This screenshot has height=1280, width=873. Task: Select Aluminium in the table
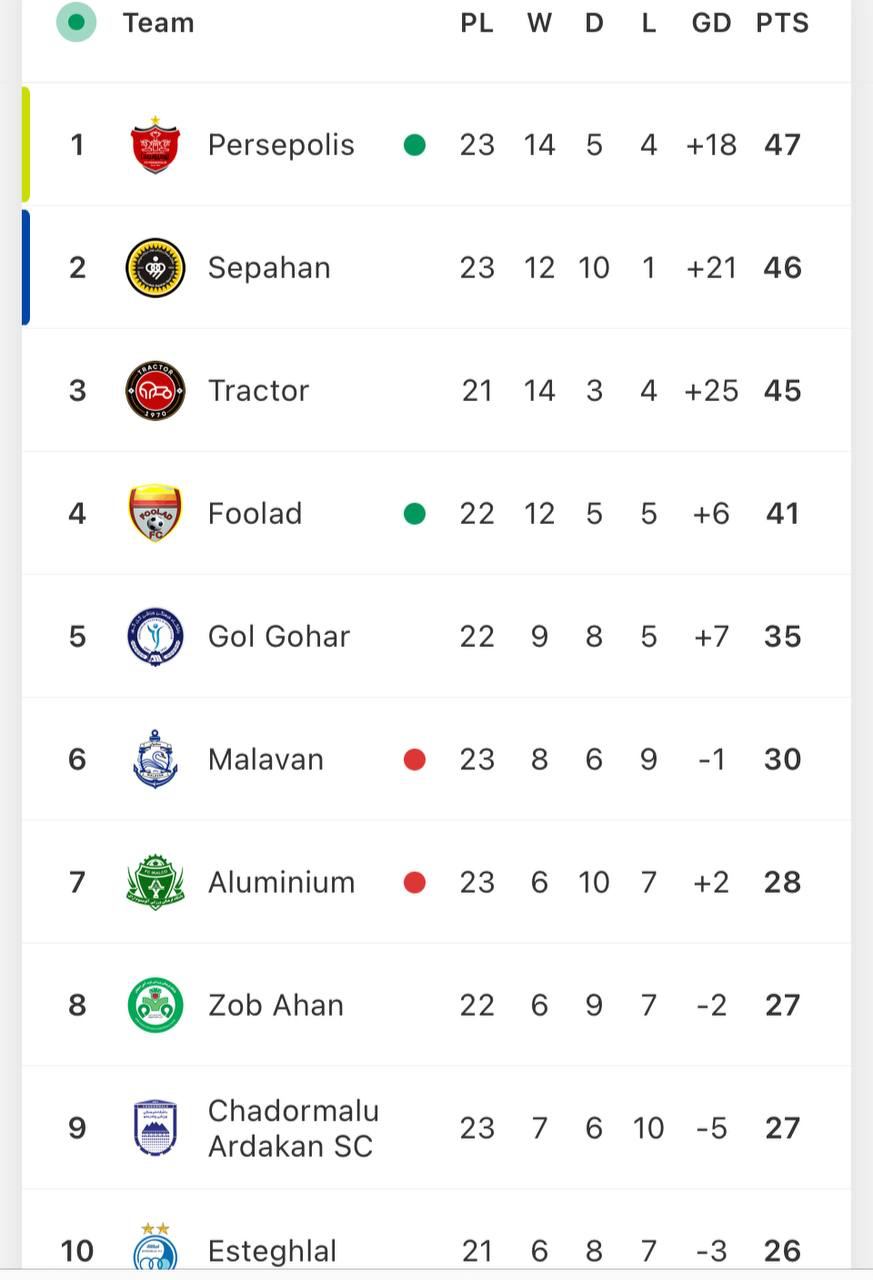pos(281,883)
